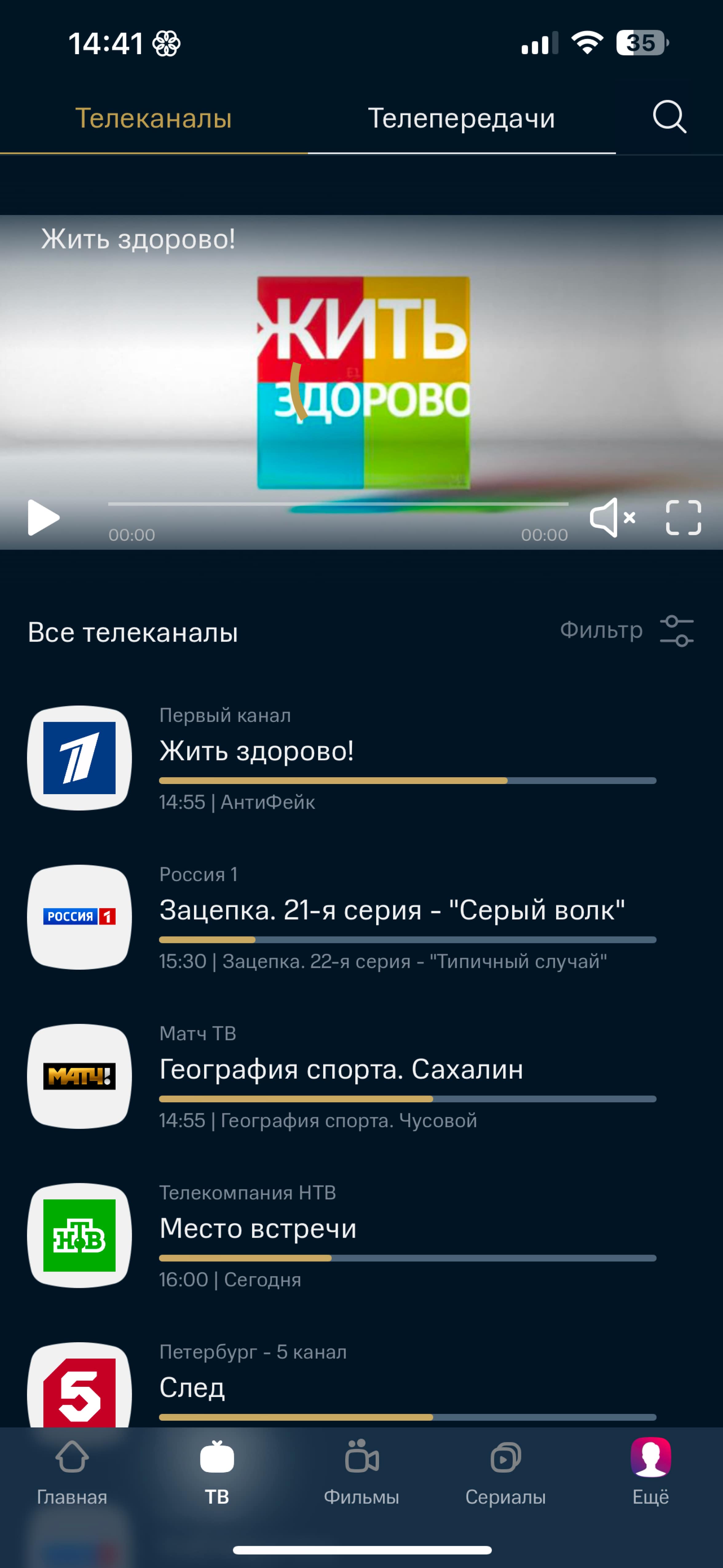Open the search magnifier icon

click(x=670, y=117)
